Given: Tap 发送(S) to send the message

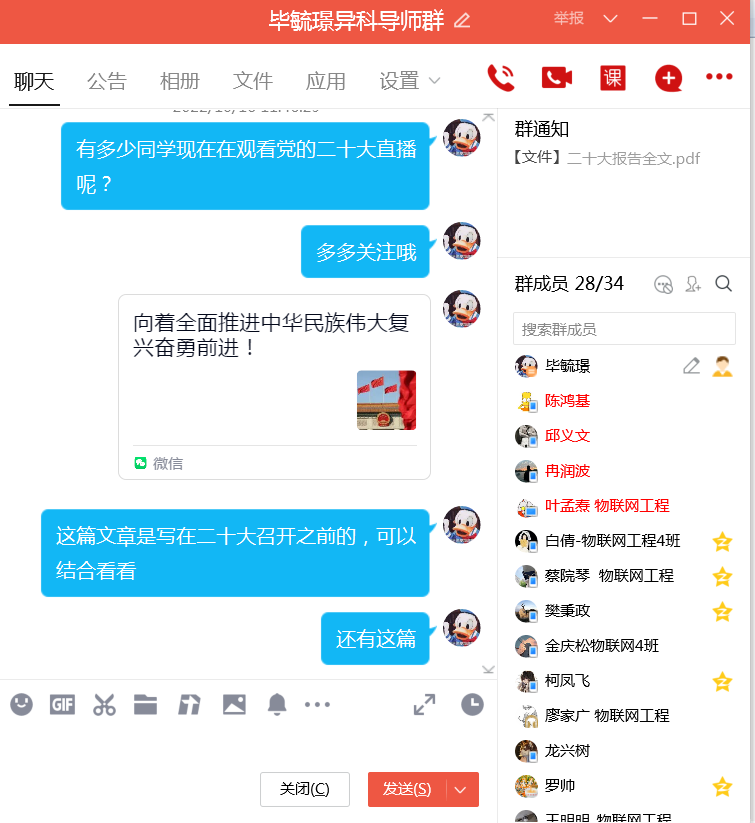Looking at the screenshot, I should coord(407,789).
